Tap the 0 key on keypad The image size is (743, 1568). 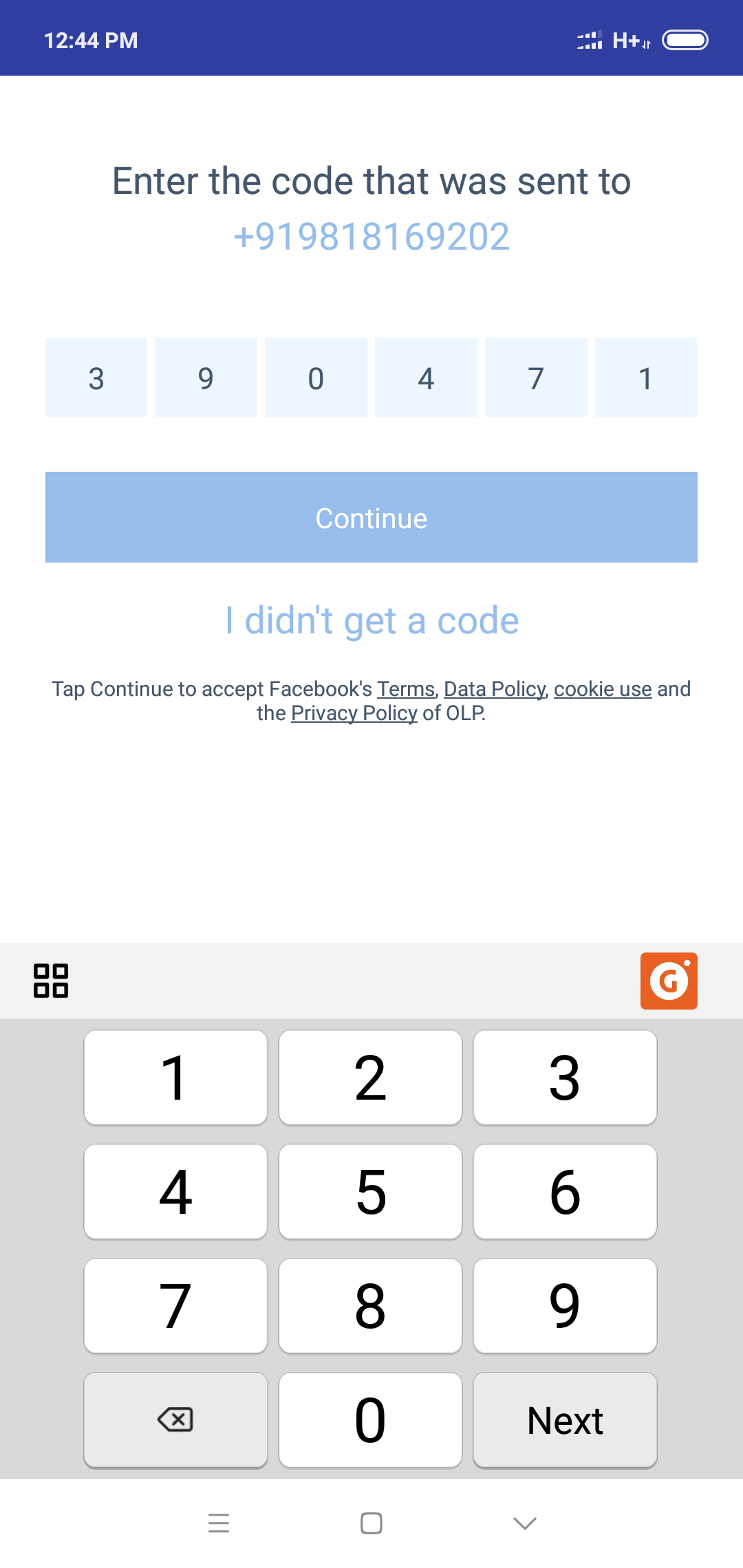370,1419
